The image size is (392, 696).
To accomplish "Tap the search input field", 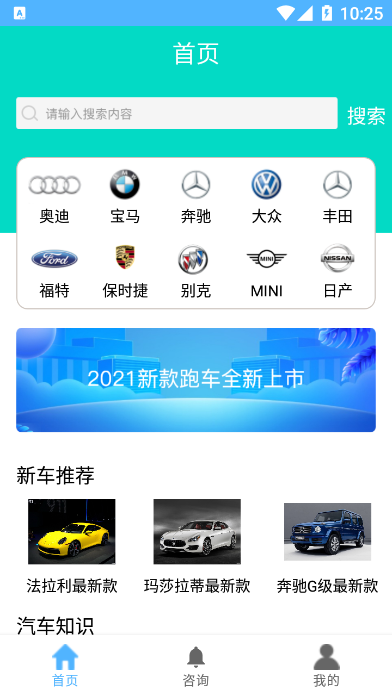I will click(x=177, y=113).
